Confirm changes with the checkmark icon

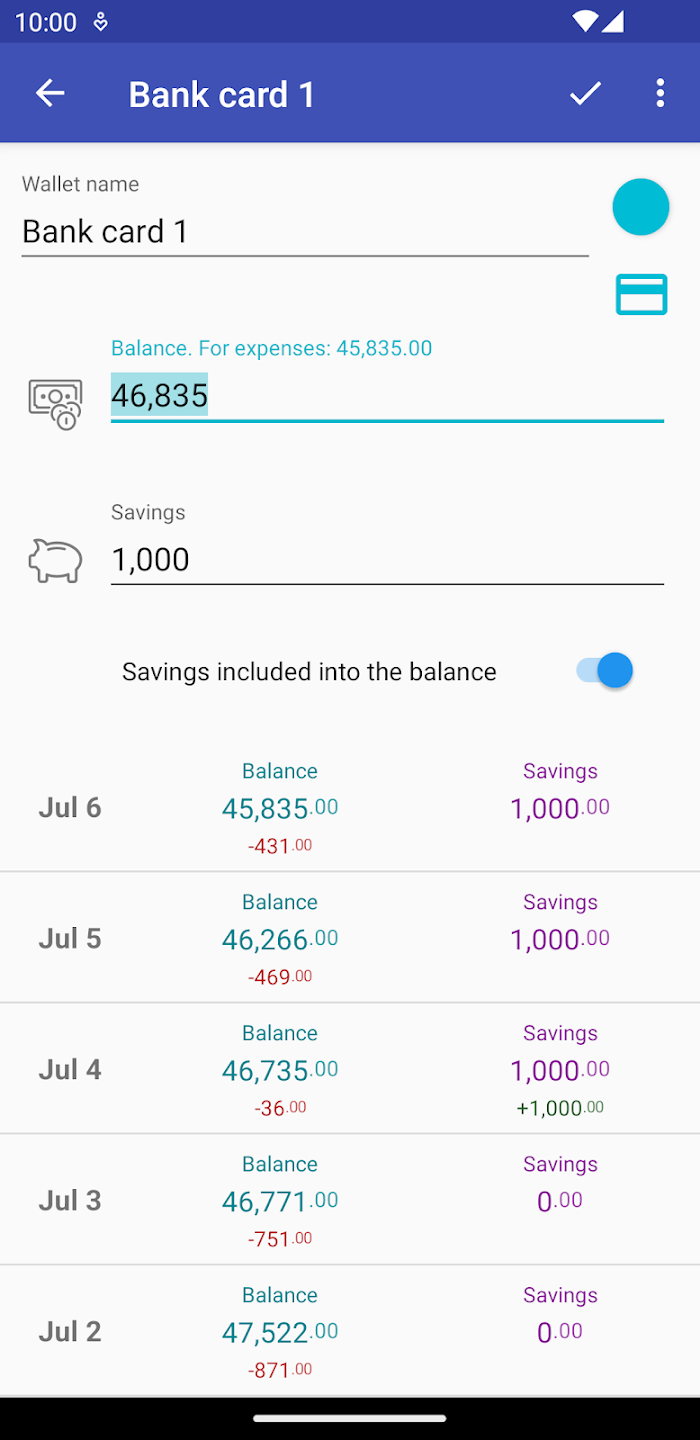[x=585, y=94]
